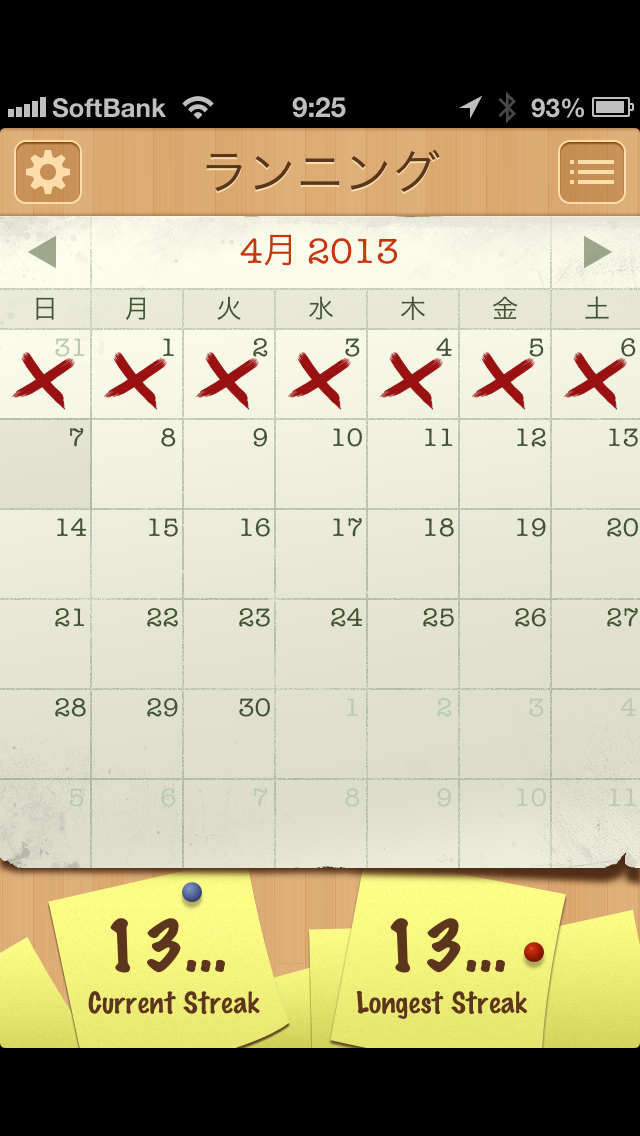Open the Current Streak sticky note

172,965
